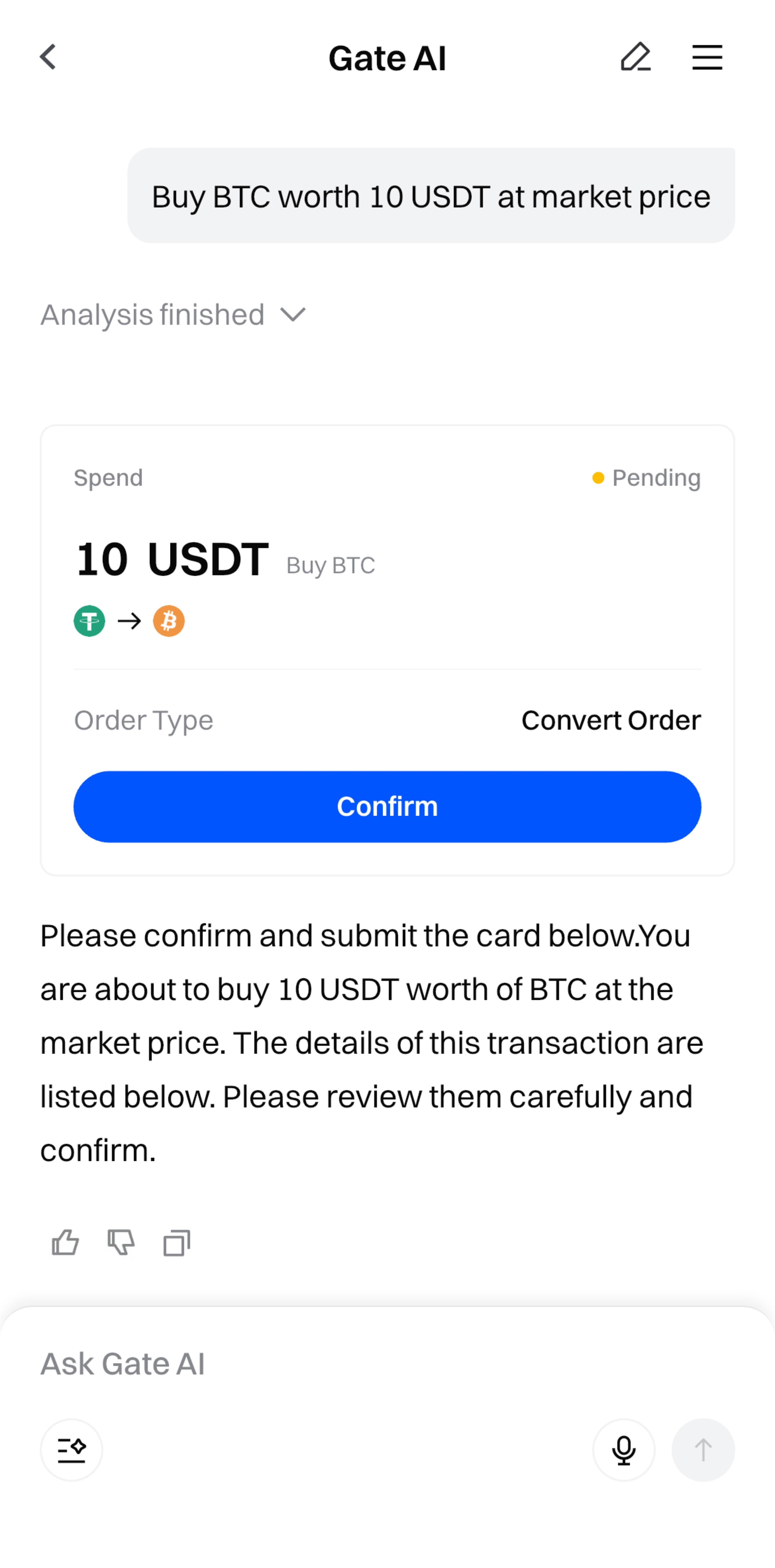Dislike the AI response
The width and height of the screenshot is (775, 1568).
pyautogui.click(x=121, y=1242)
